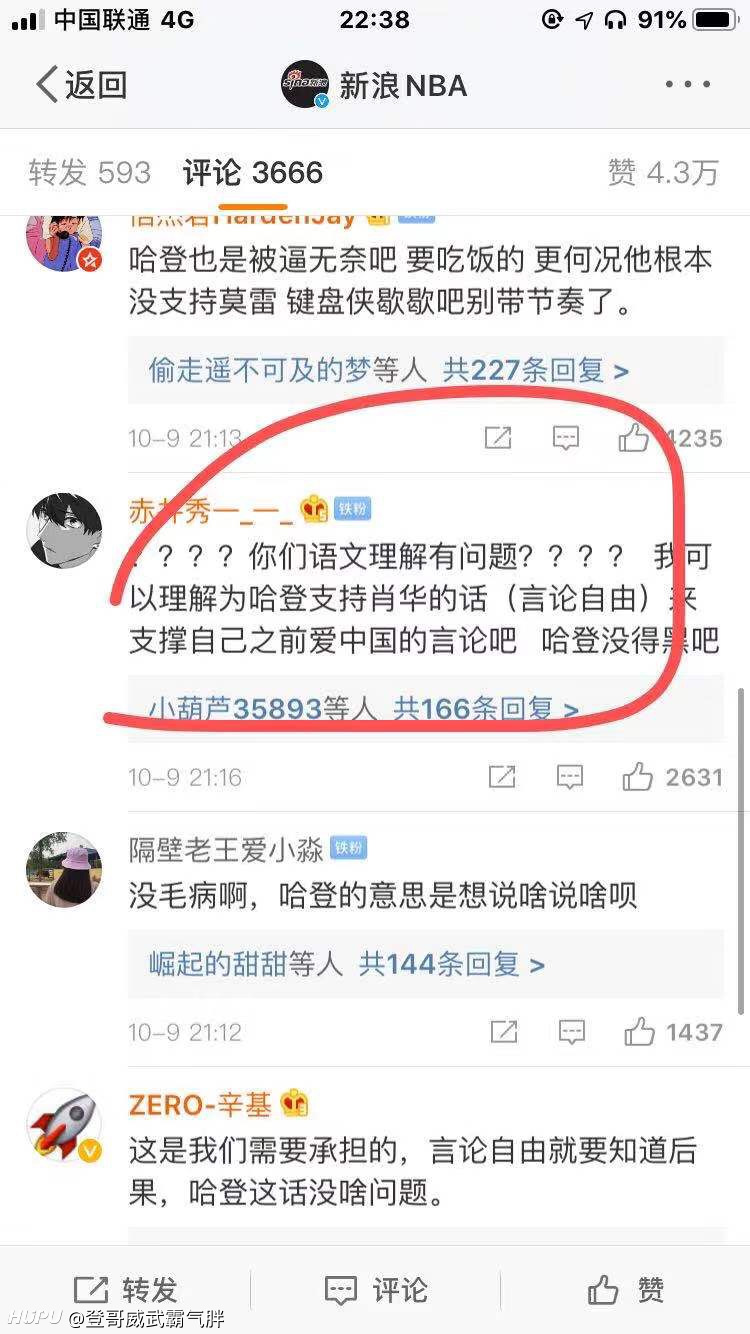Tap the bottom 转发 repost button

(x=125, y=1290)
